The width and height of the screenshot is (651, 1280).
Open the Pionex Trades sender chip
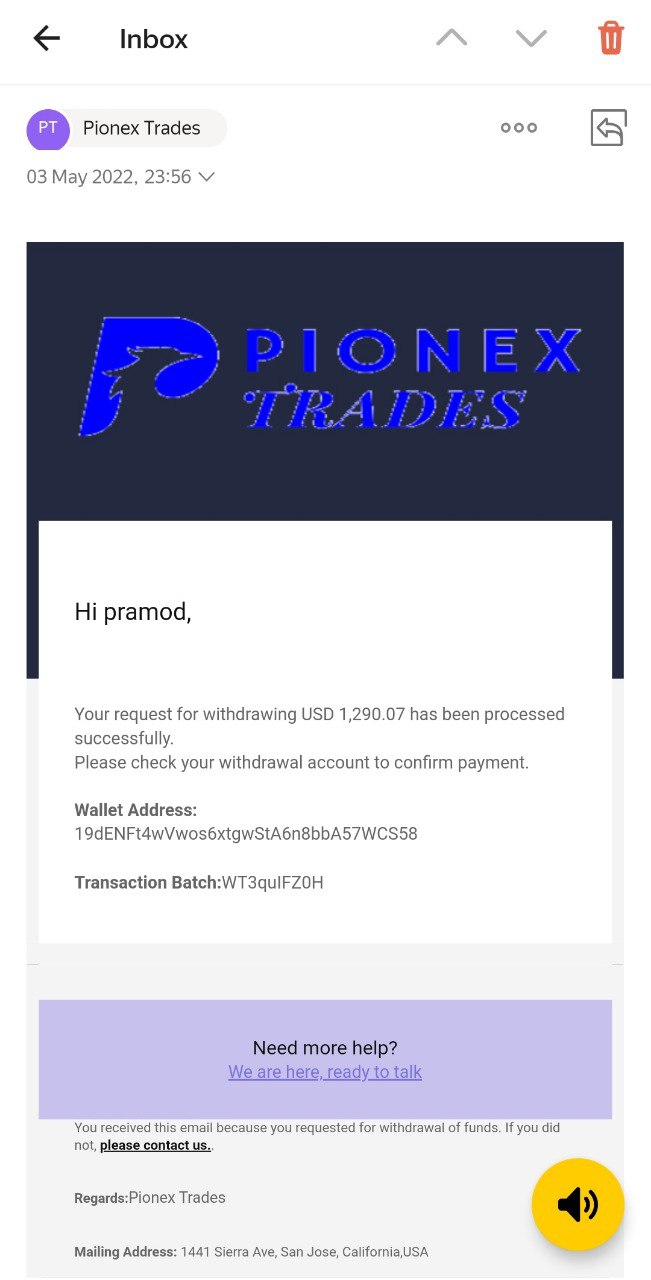click(127, 128)
